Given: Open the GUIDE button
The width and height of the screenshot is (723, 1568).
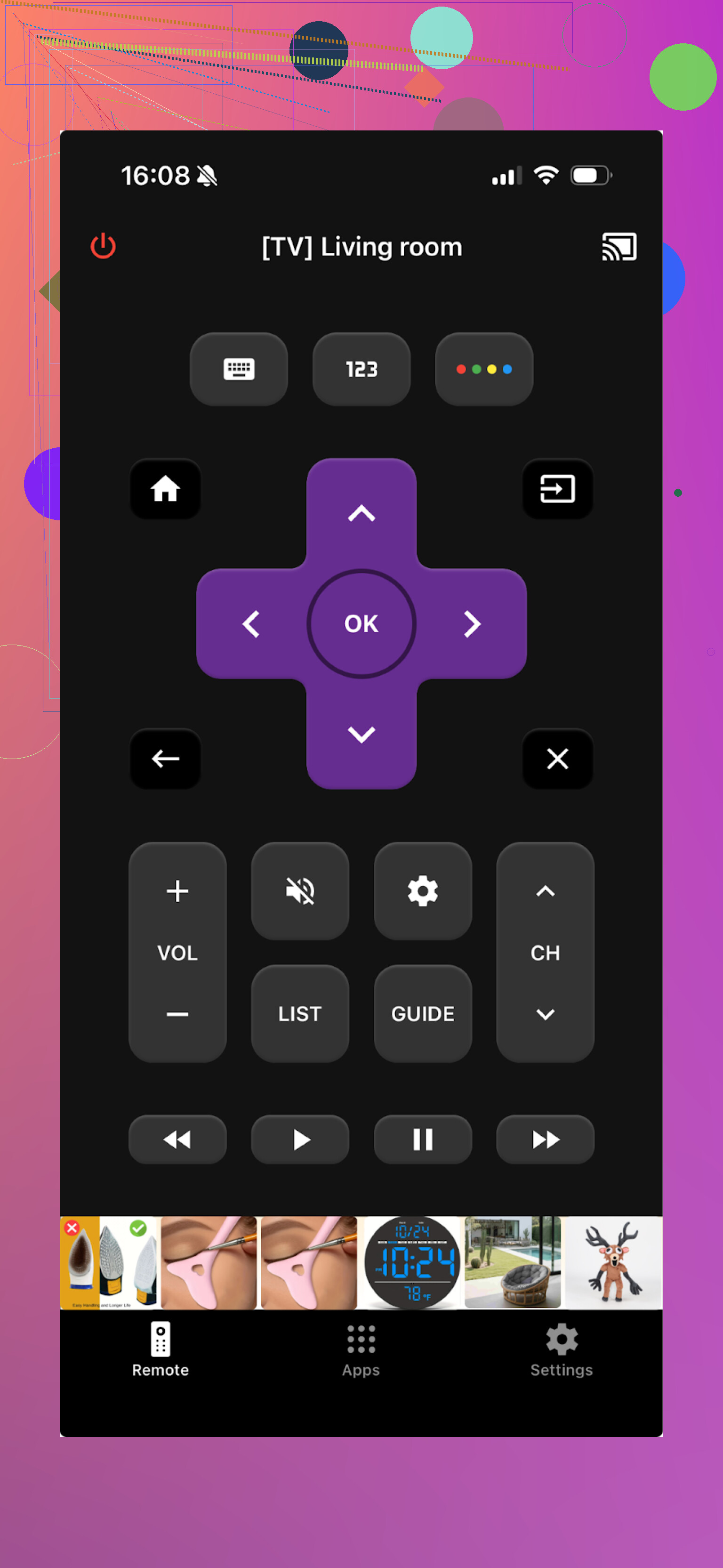Looking at the screenshot, I should 423,1013.
